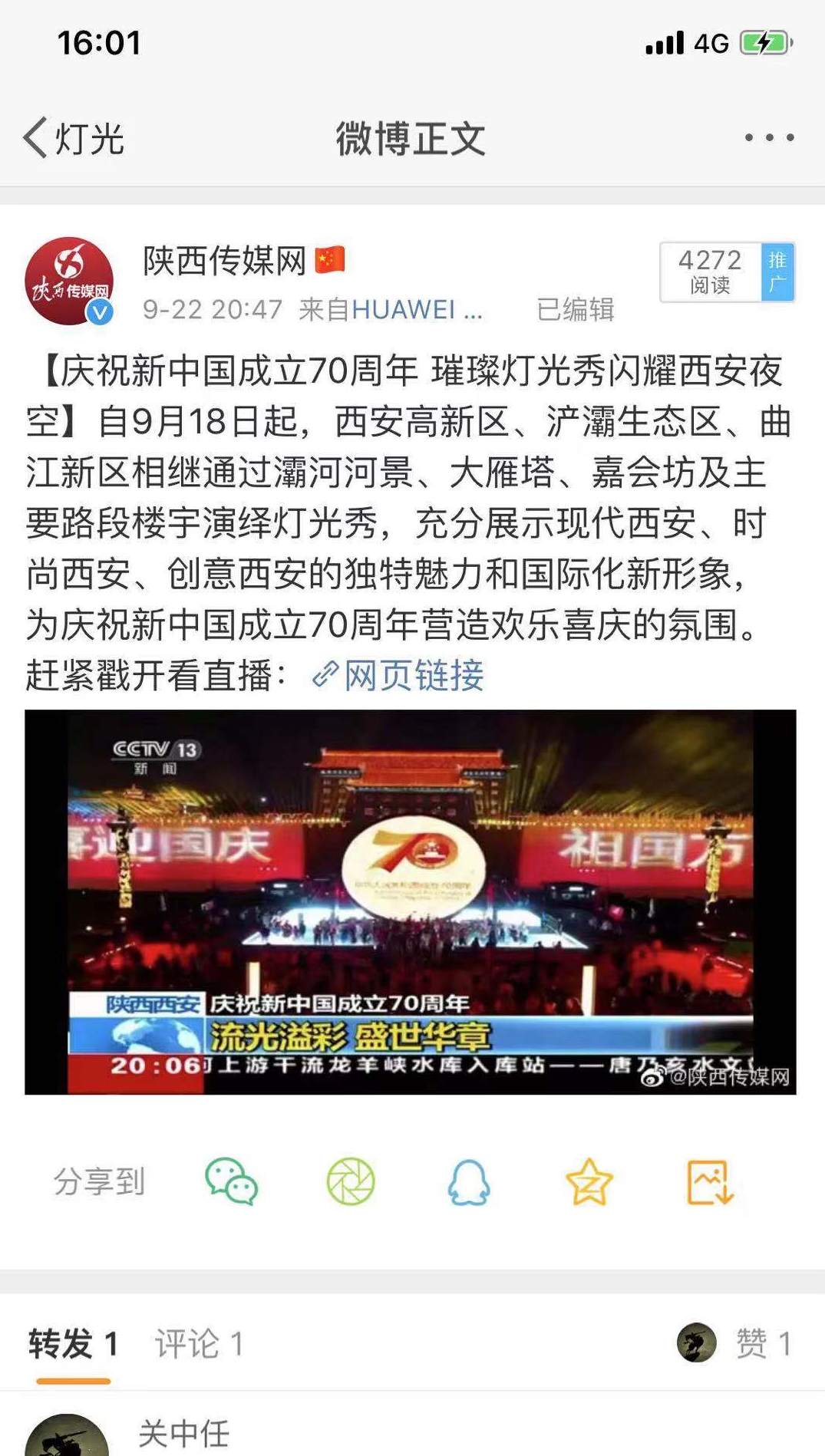Share post to QQ
The height and width of the screenshot is (1456, 825).
(x=469, y=1181)
